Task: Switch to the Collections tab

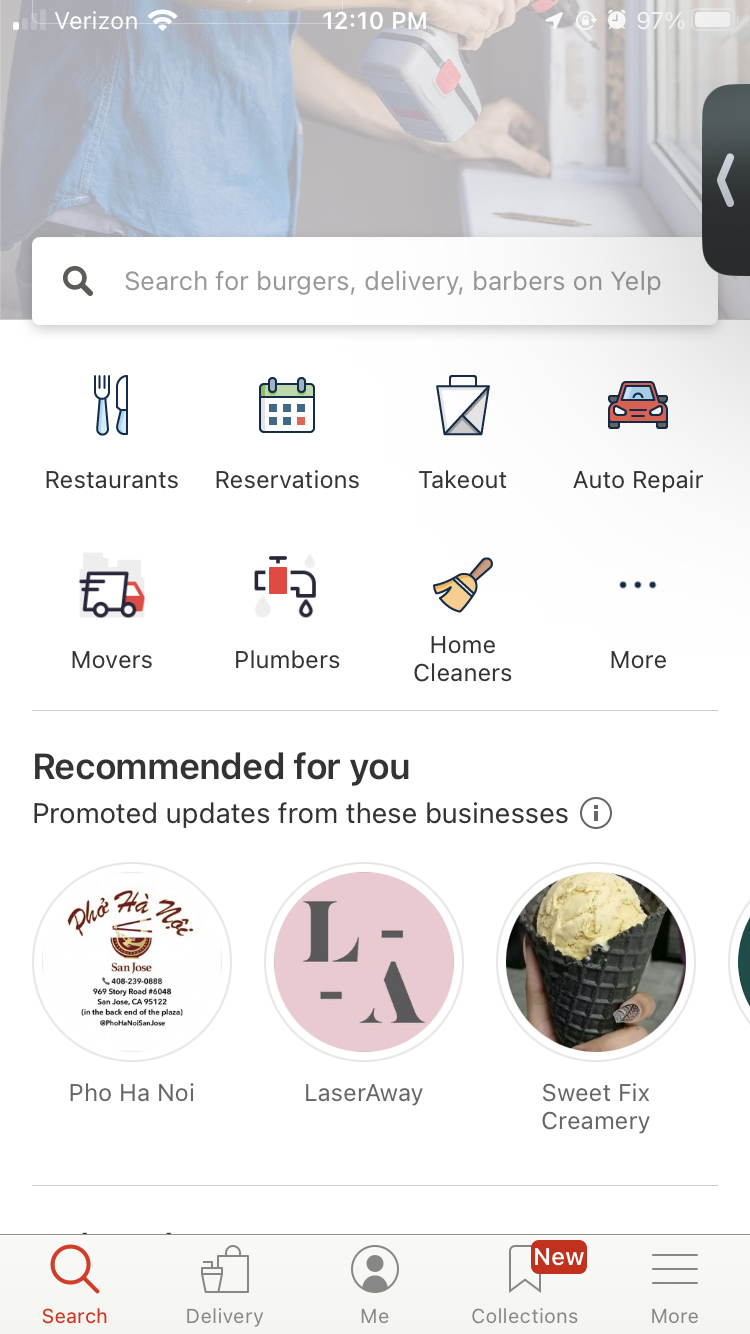Action: coord(525,1284)
